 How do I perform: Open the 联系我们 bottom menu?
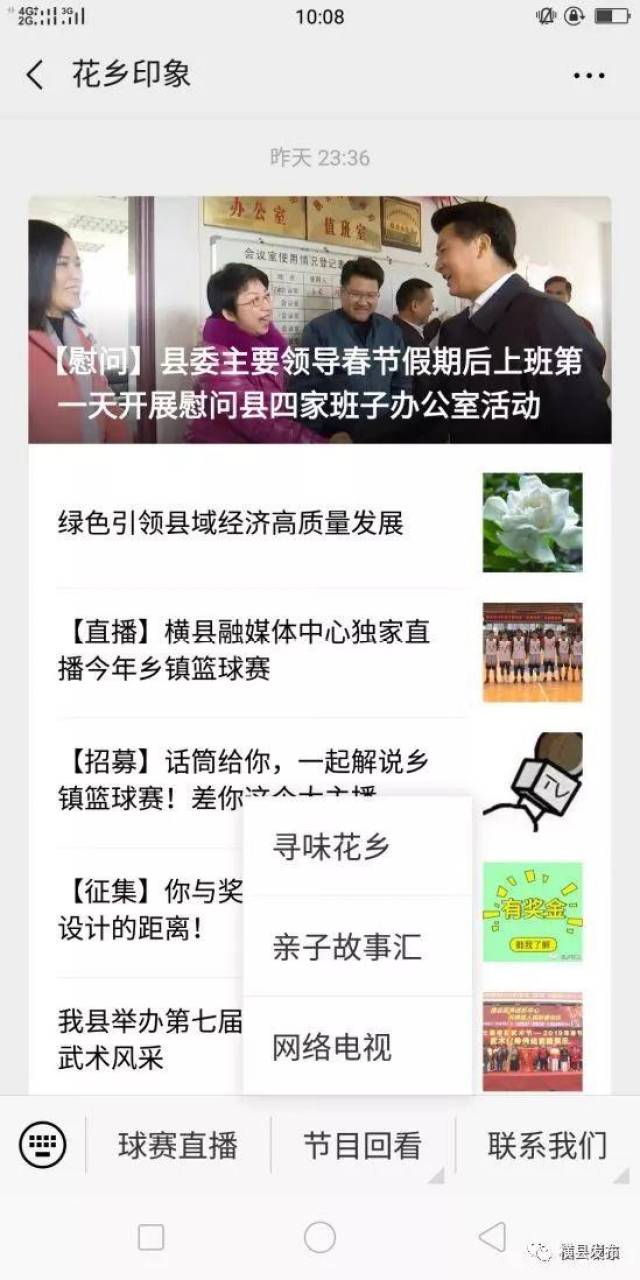pos(547,1145)
